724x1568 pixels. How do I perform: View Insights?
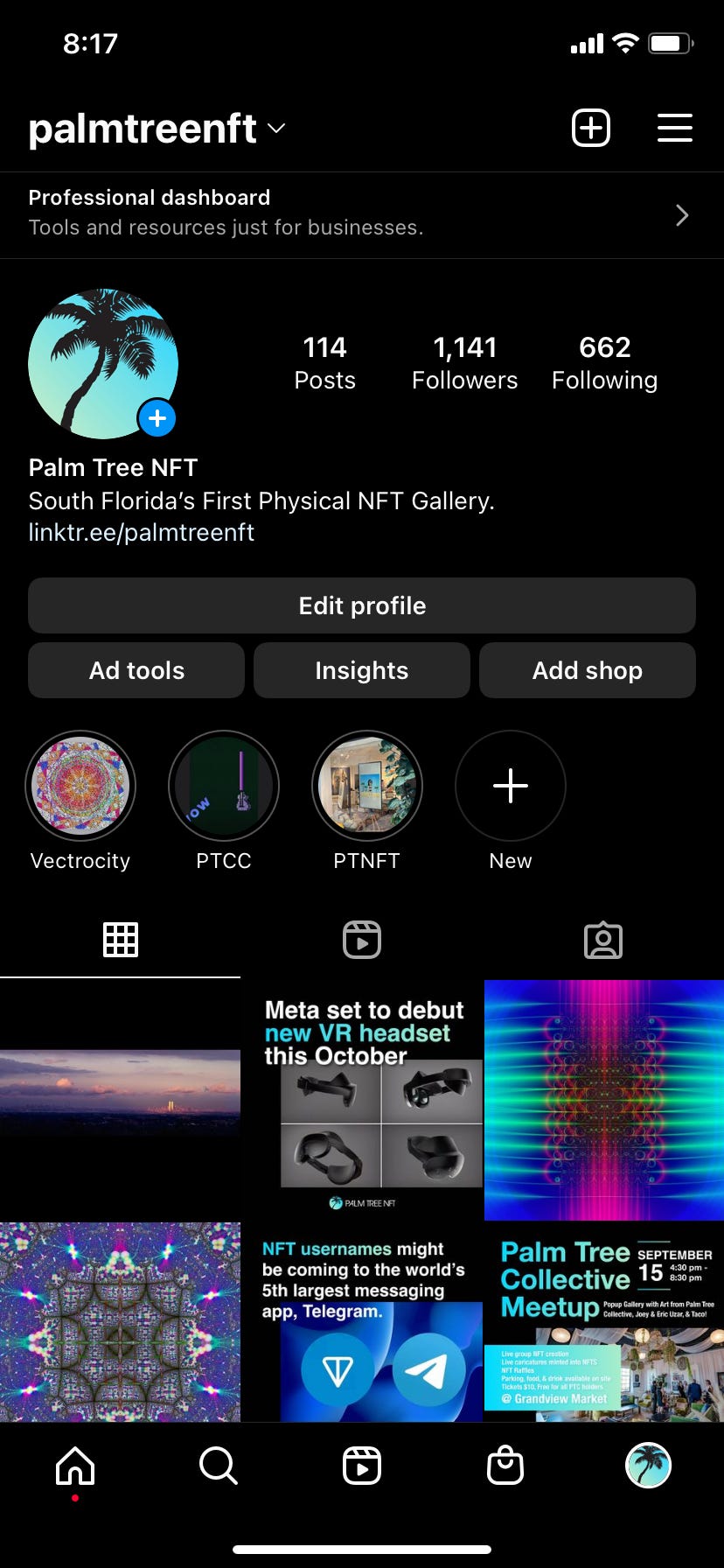point(362,670)
